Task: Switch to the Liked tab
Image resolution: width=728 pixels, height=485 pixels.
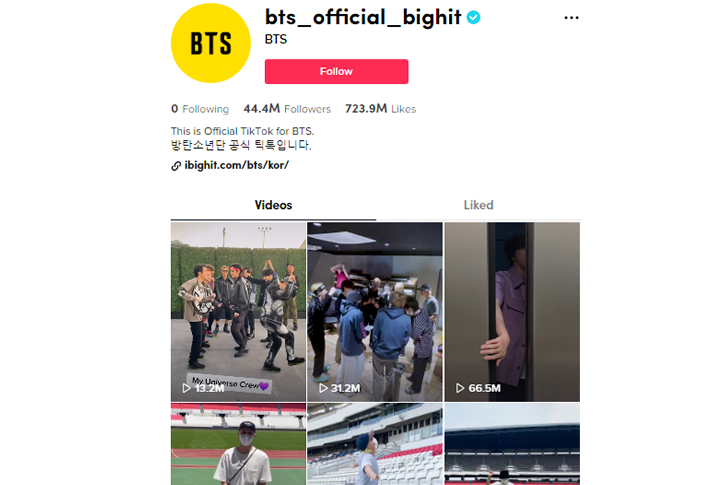Action: tap(478, 205)
